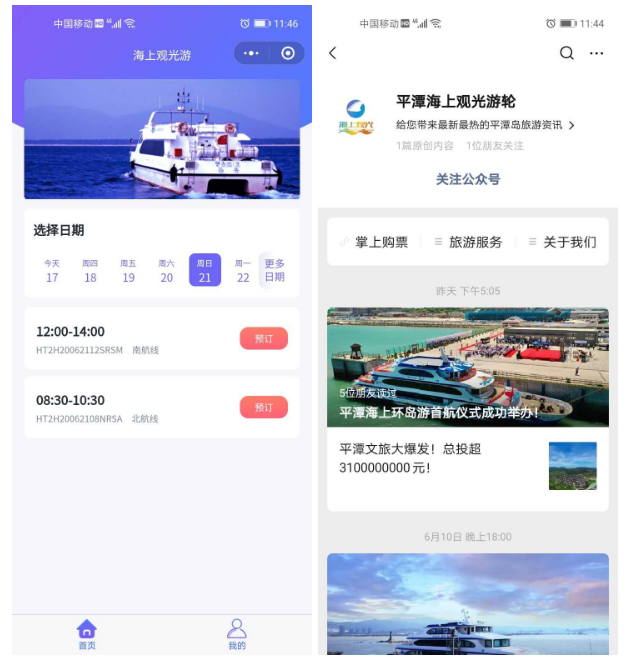Open 更多日期 for more dates

click(274, 271)
